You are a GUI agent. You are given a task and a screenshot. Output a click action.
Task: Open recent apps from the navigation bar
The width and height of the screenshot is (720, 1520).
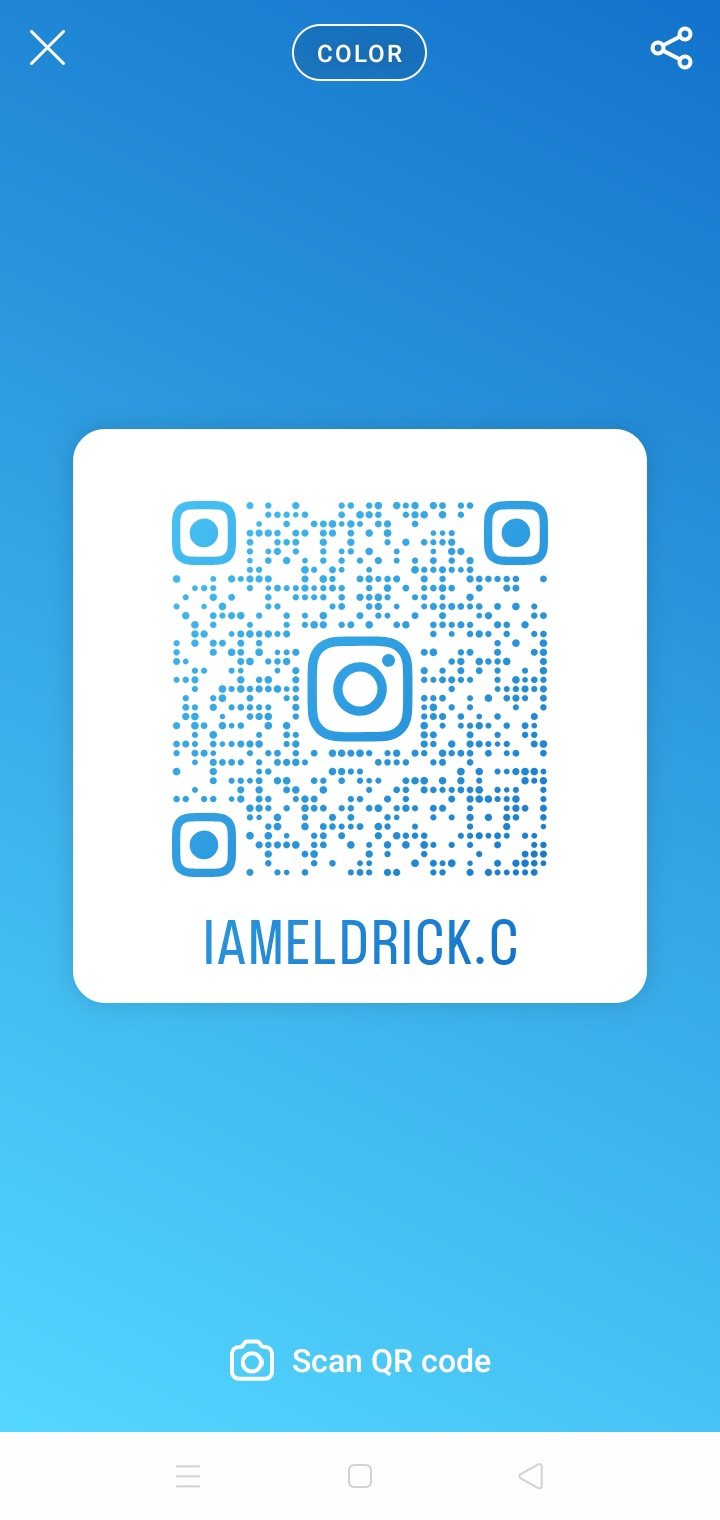tap(188, 1476)
